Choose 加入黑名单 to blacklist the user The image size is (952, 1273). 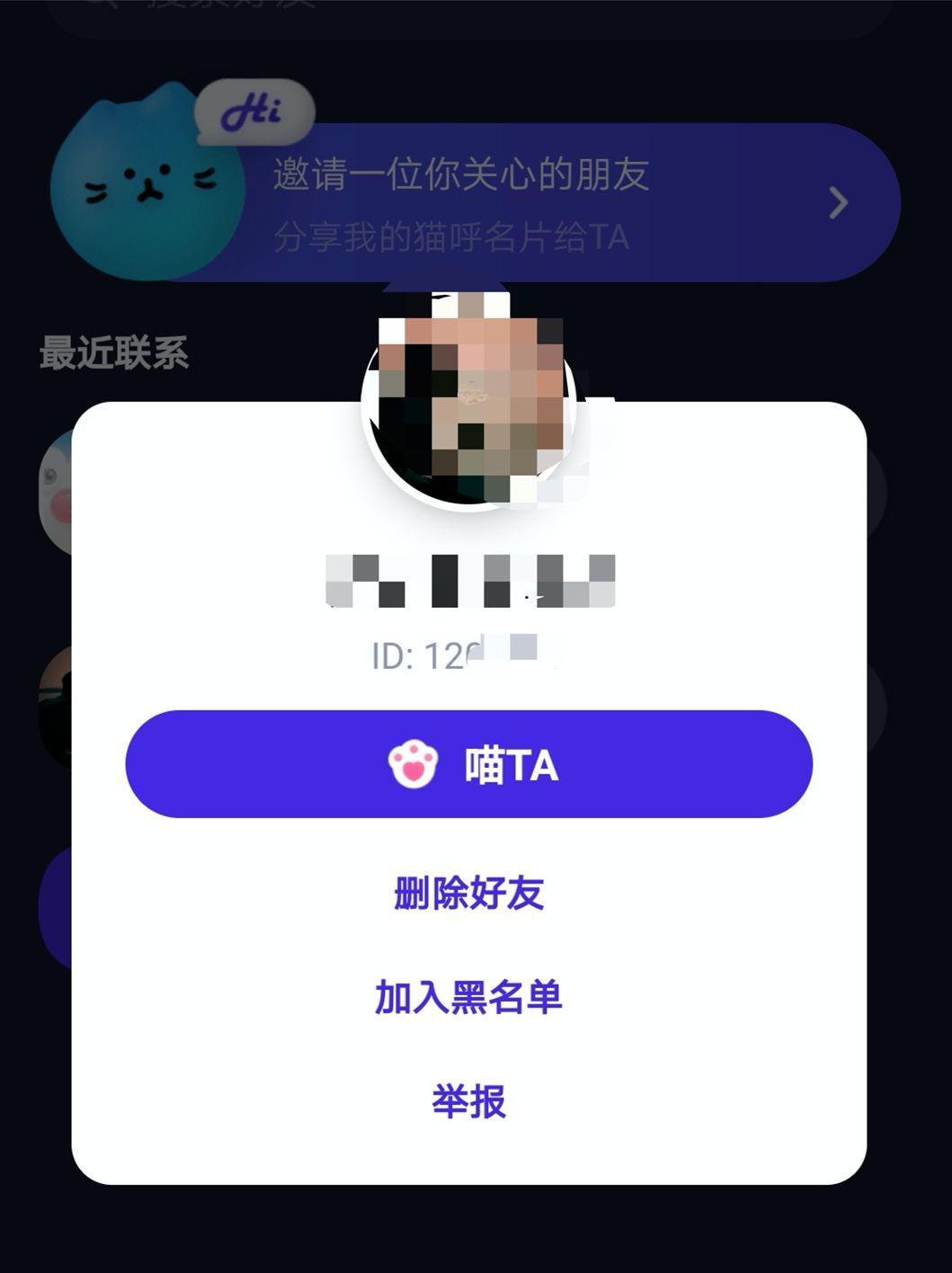[468, 994]
